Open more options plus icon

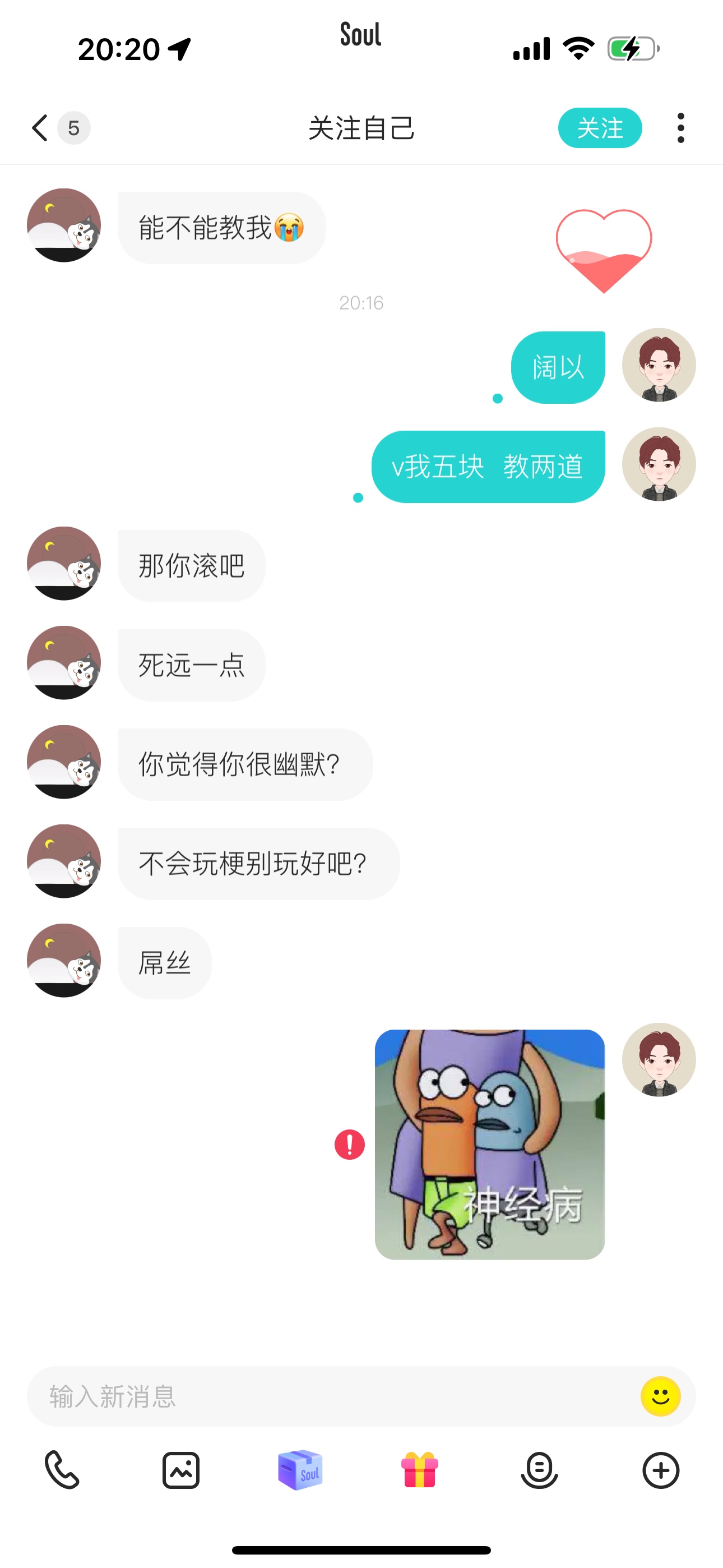click(660, 1470)
